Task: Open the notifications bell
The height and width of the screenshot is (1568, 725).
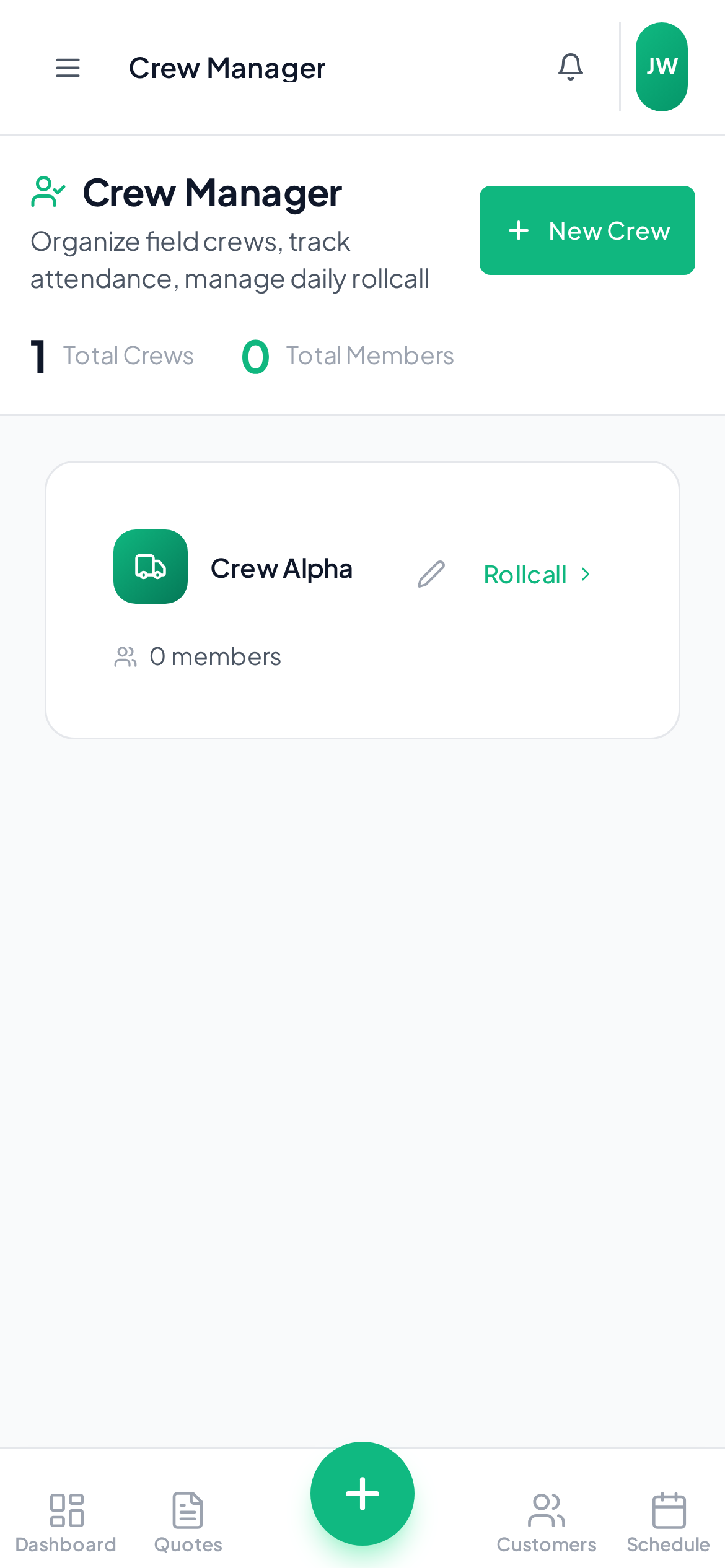Action: (x=570, y=67)
